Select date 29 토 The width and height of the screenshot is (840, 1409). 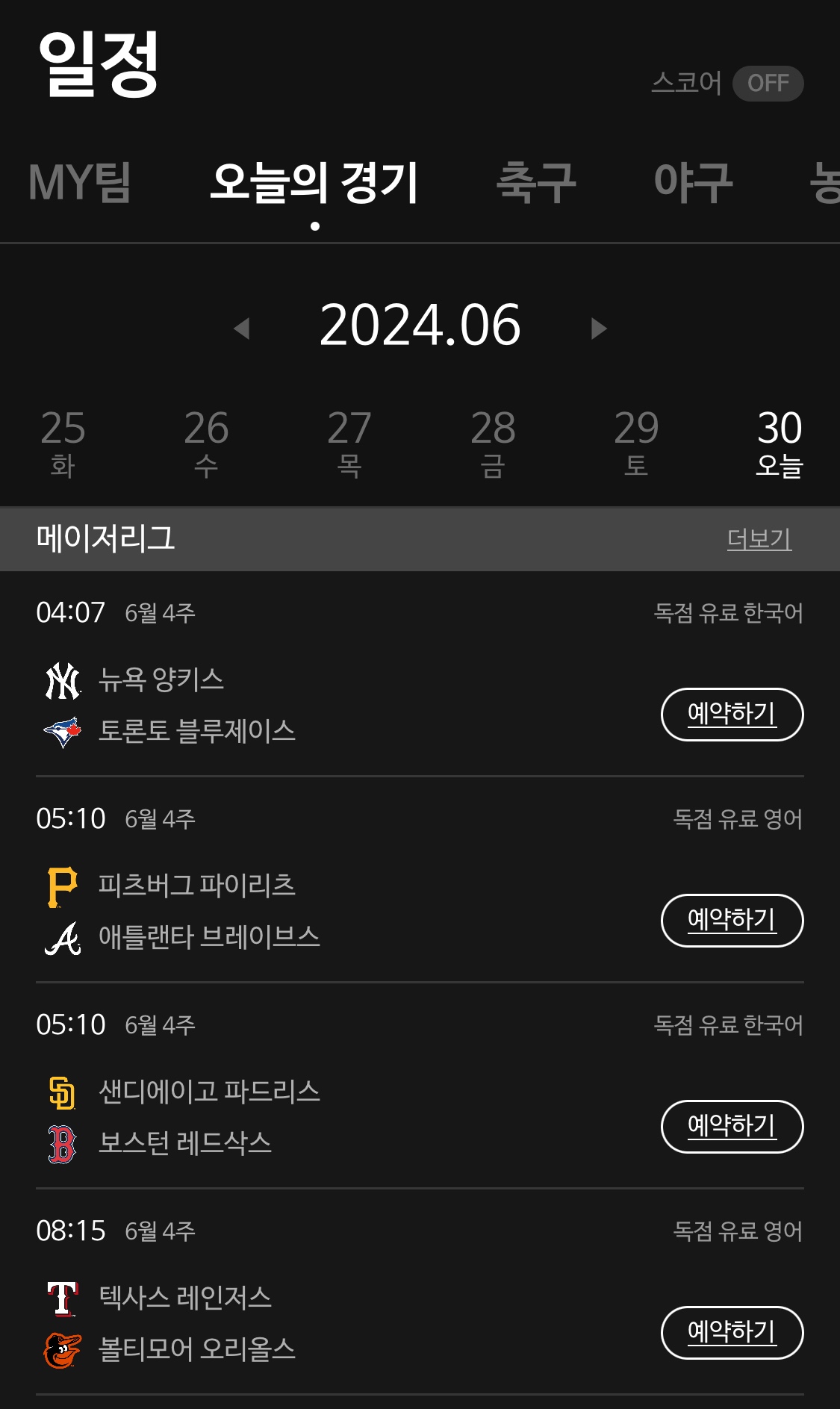coord(636,442)
